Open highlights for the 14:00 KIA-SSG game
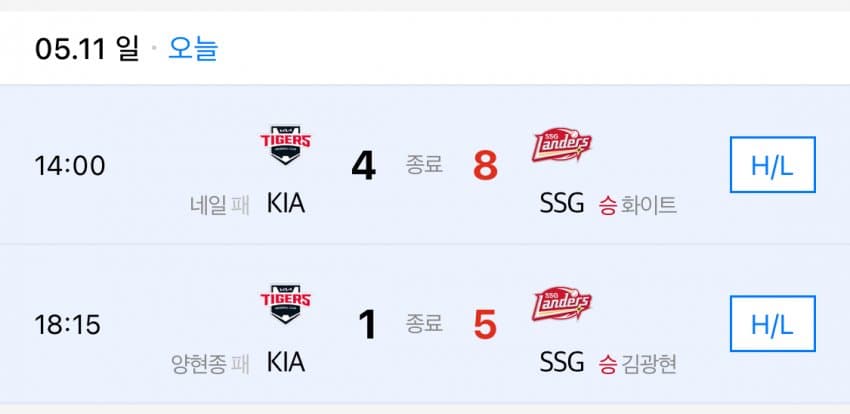Viewport: 850px width, 414px height. (x=772, y=165)
